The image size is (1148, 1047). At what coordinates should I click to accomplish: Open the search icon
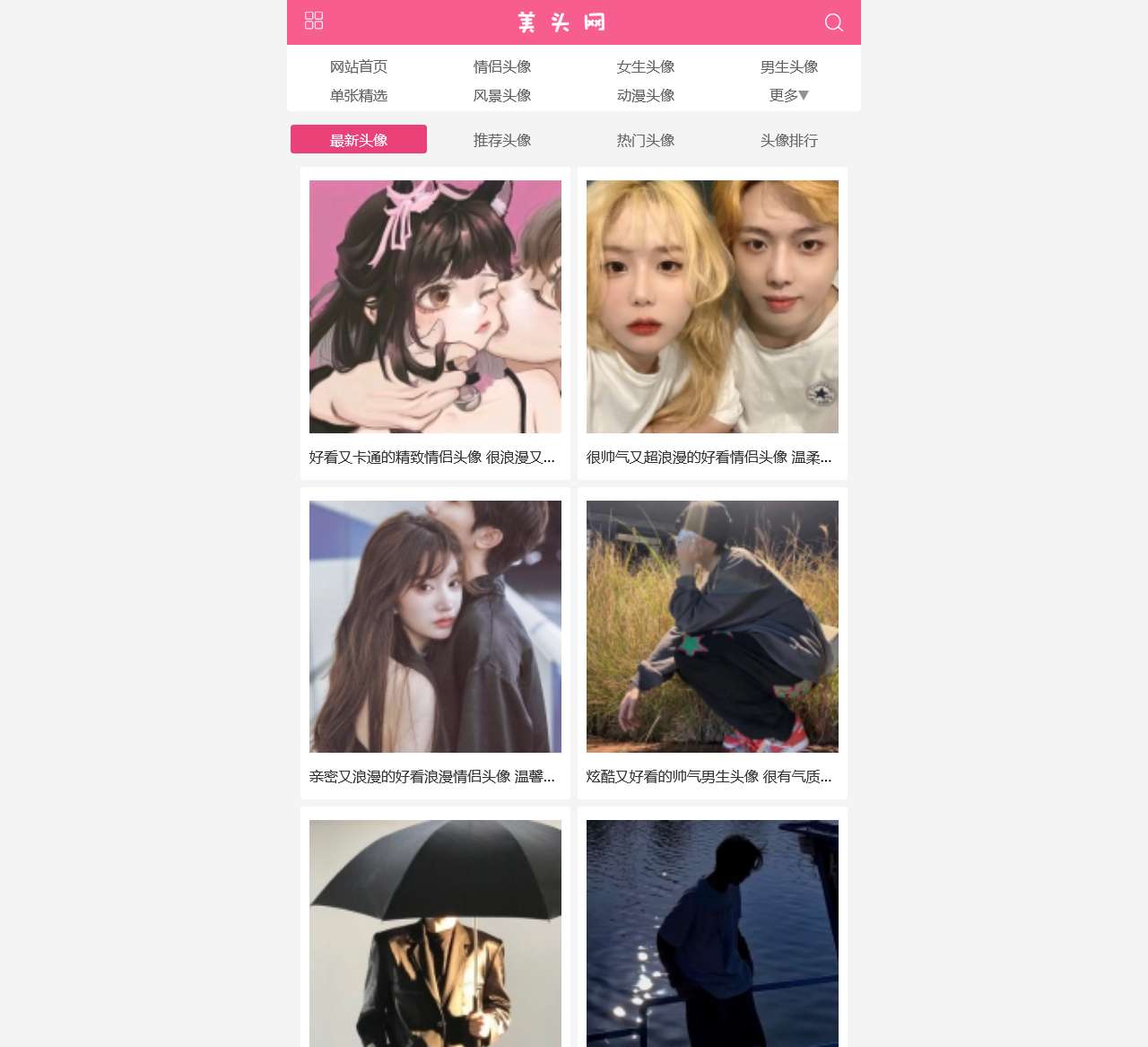pos(833,22)
